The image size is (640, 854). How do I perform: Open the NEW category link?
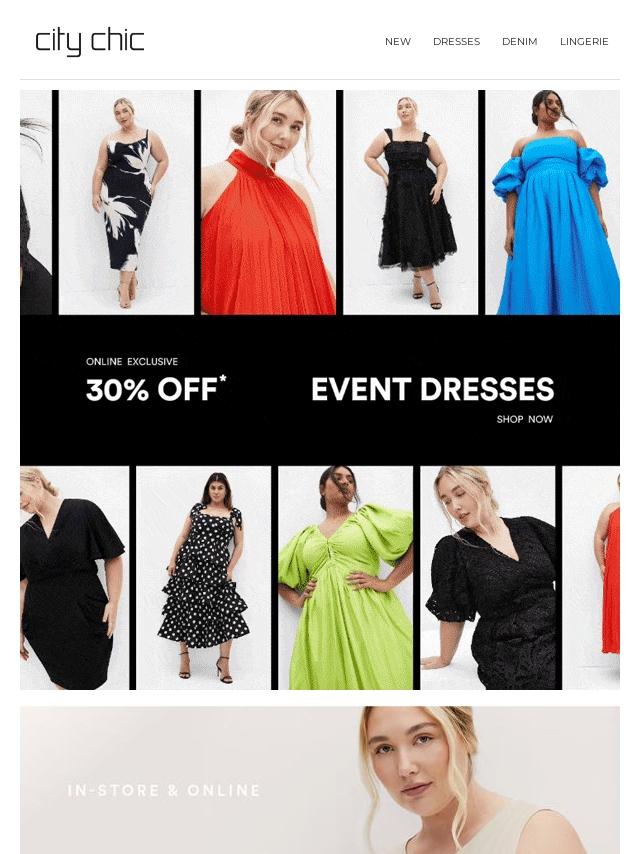[397, 42]
